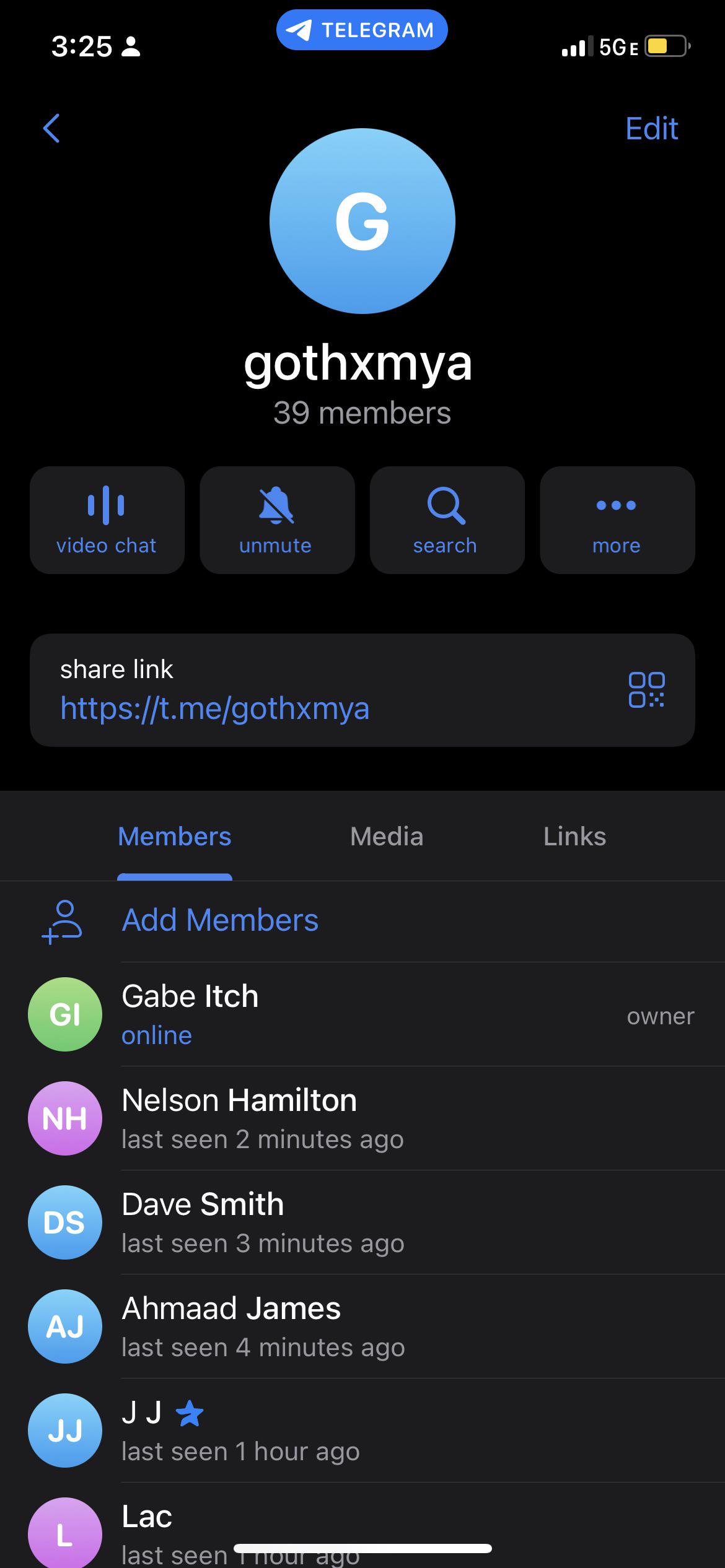The image size is (725, 1568).
Task: Show the group's QR code
Action: tap(646, 690)
